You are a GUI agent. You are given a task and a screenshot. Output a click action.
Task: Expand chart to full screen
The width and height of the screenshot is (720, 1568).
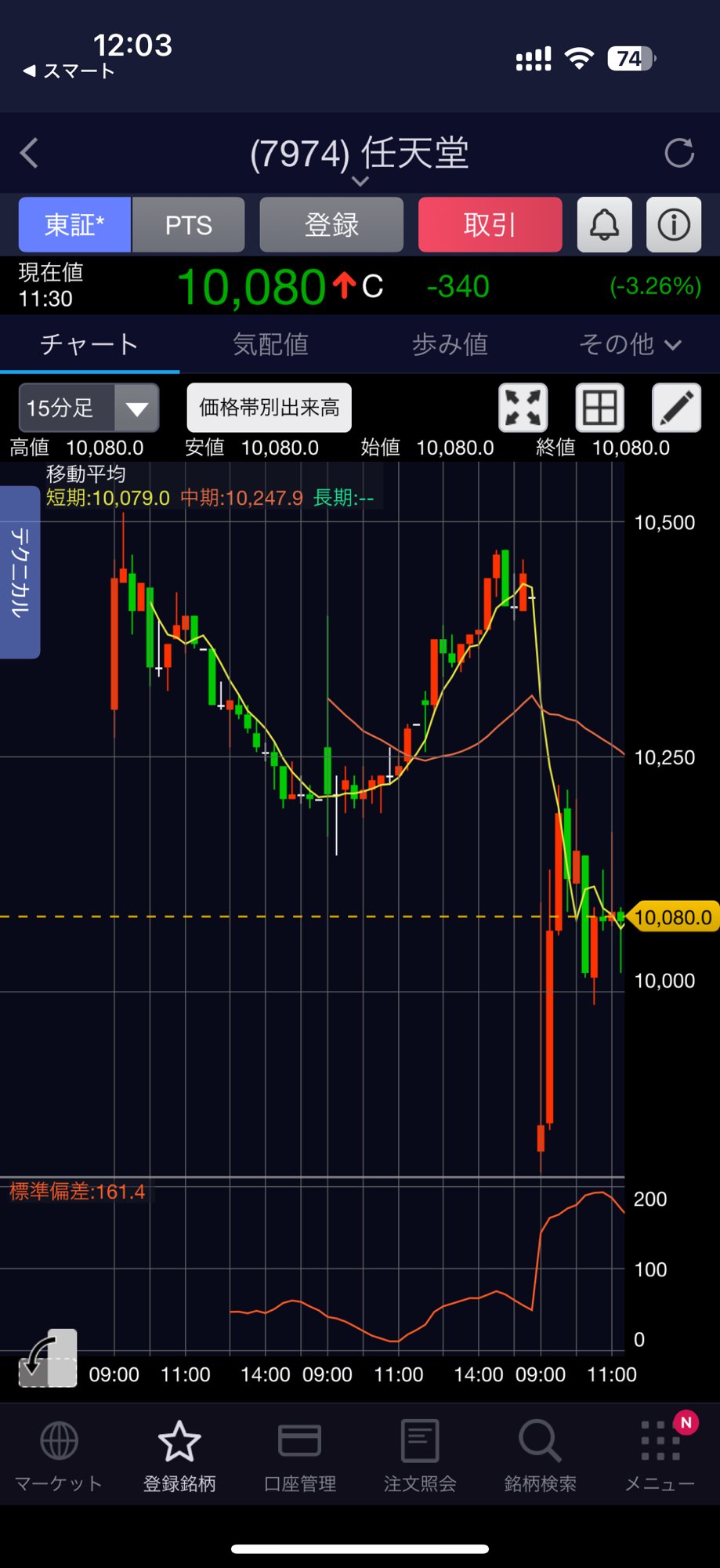pos(523,408)
